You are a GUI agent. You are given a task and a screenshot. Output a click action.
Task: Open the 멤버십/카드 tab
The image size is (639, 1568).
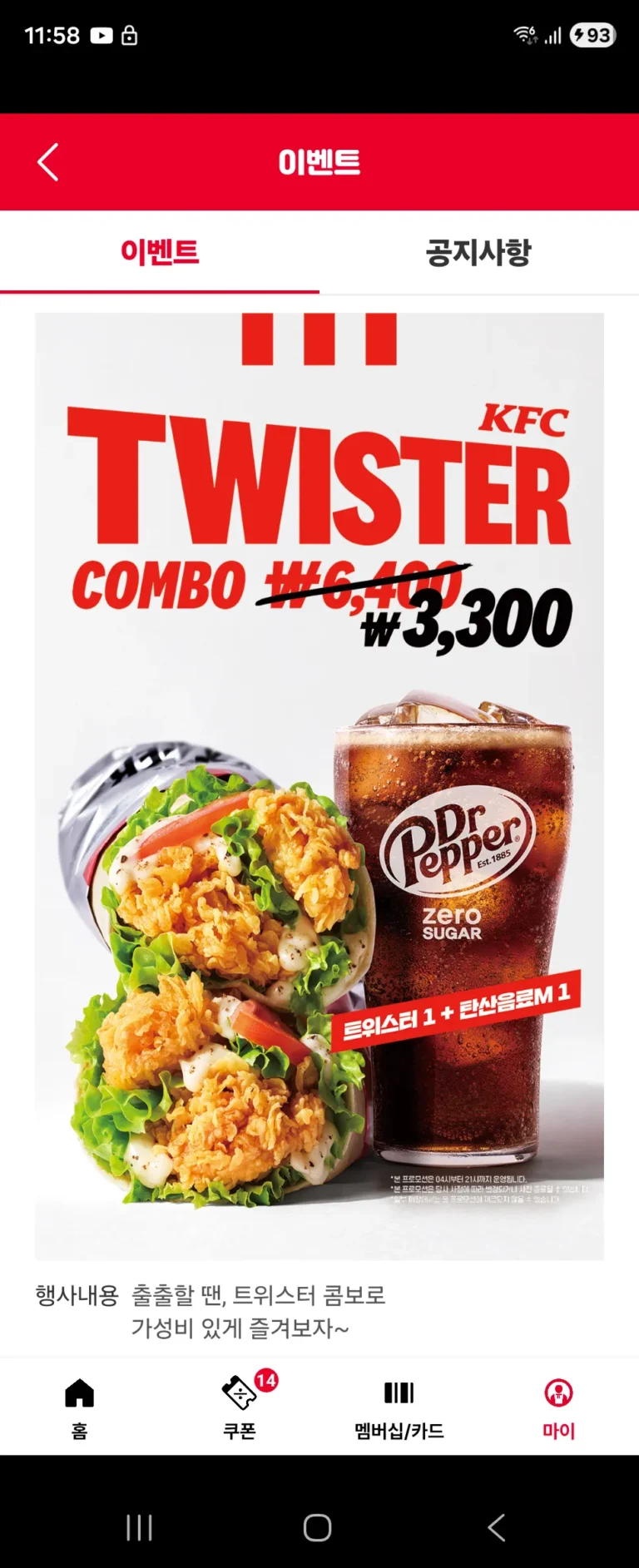point(399,1407)
